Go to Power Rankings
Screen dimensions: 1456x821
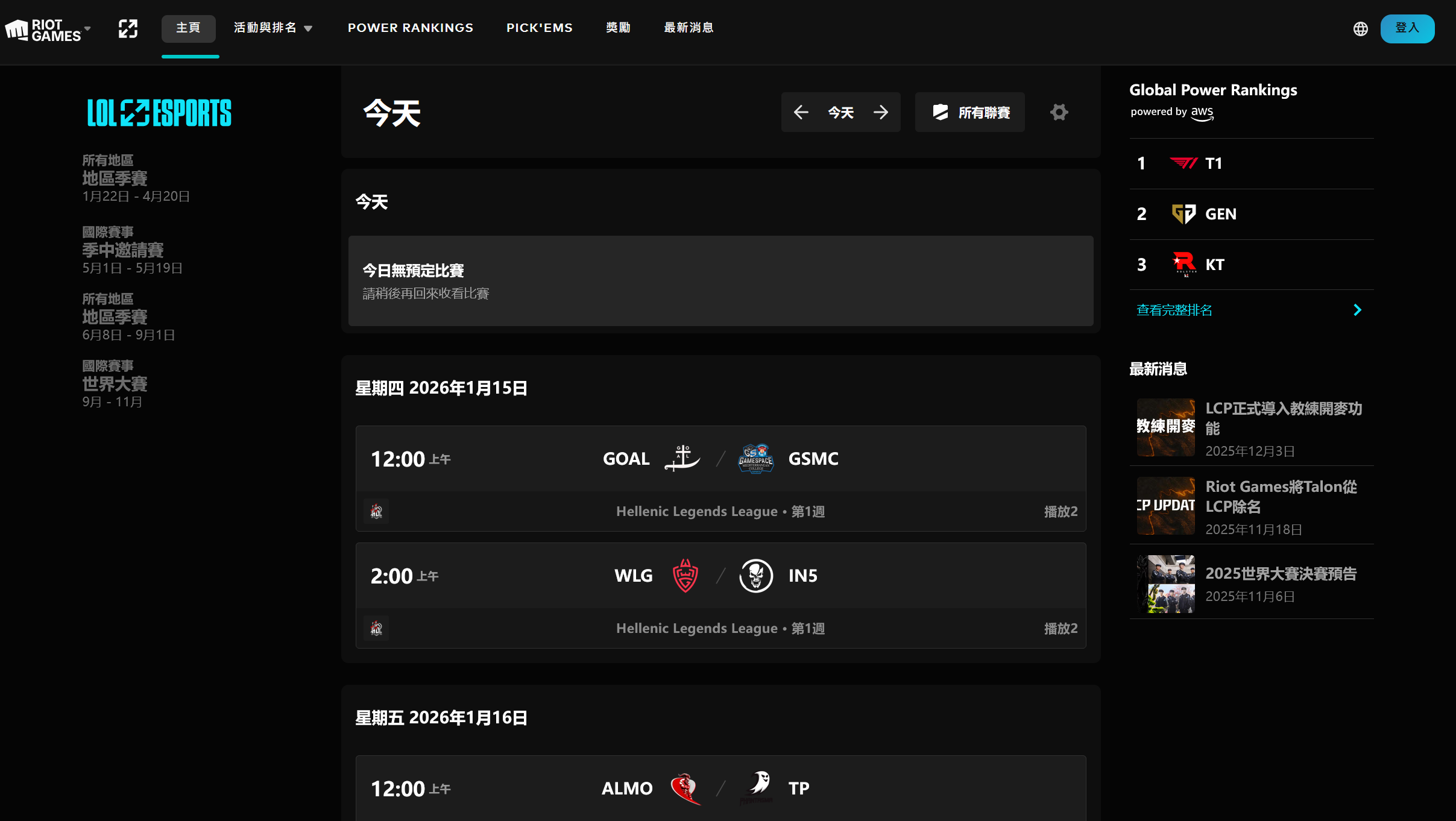pyautogui.click(x=410, y=28)
